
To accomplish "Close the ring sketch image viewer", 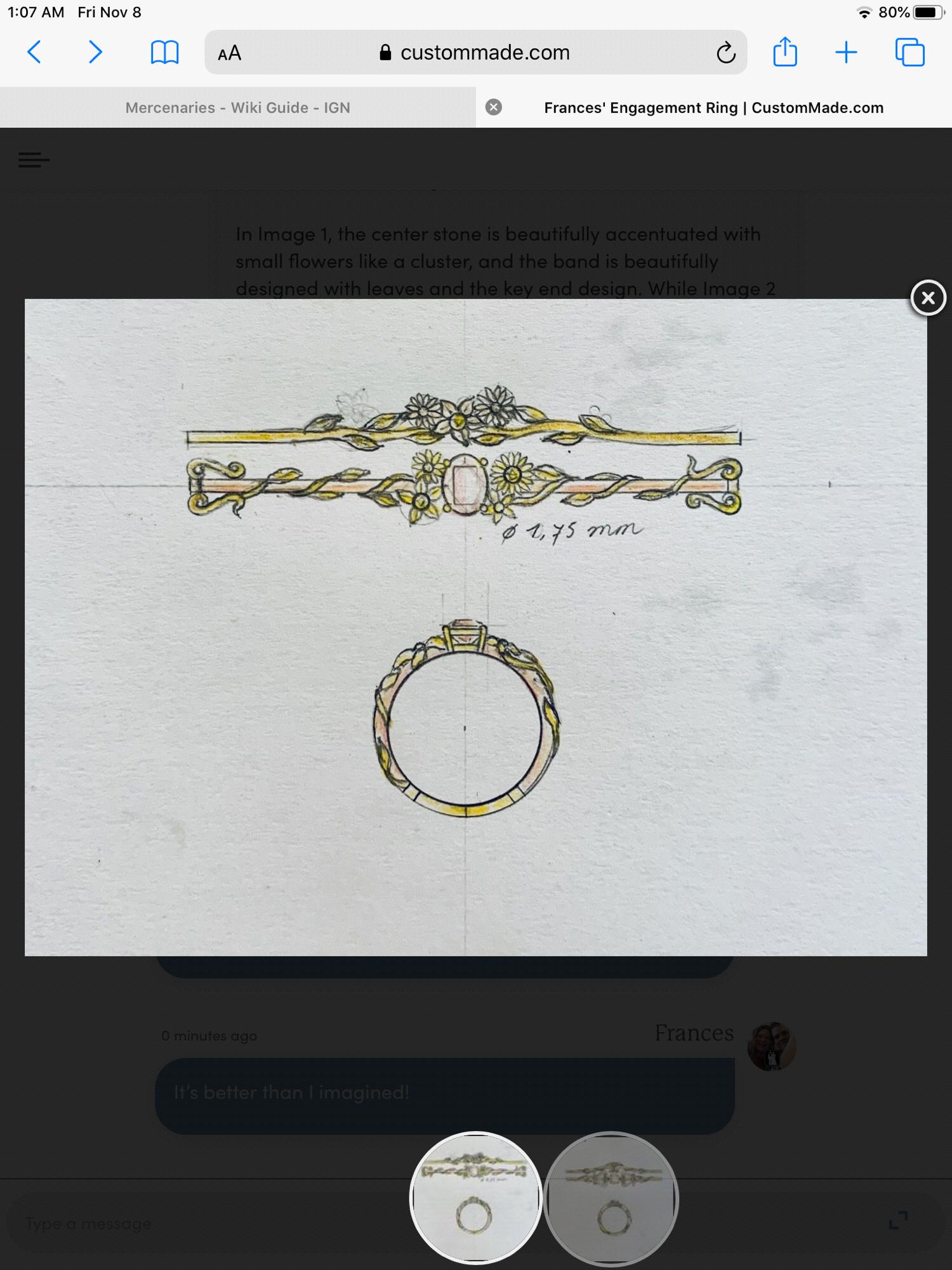I will point(928,298).
